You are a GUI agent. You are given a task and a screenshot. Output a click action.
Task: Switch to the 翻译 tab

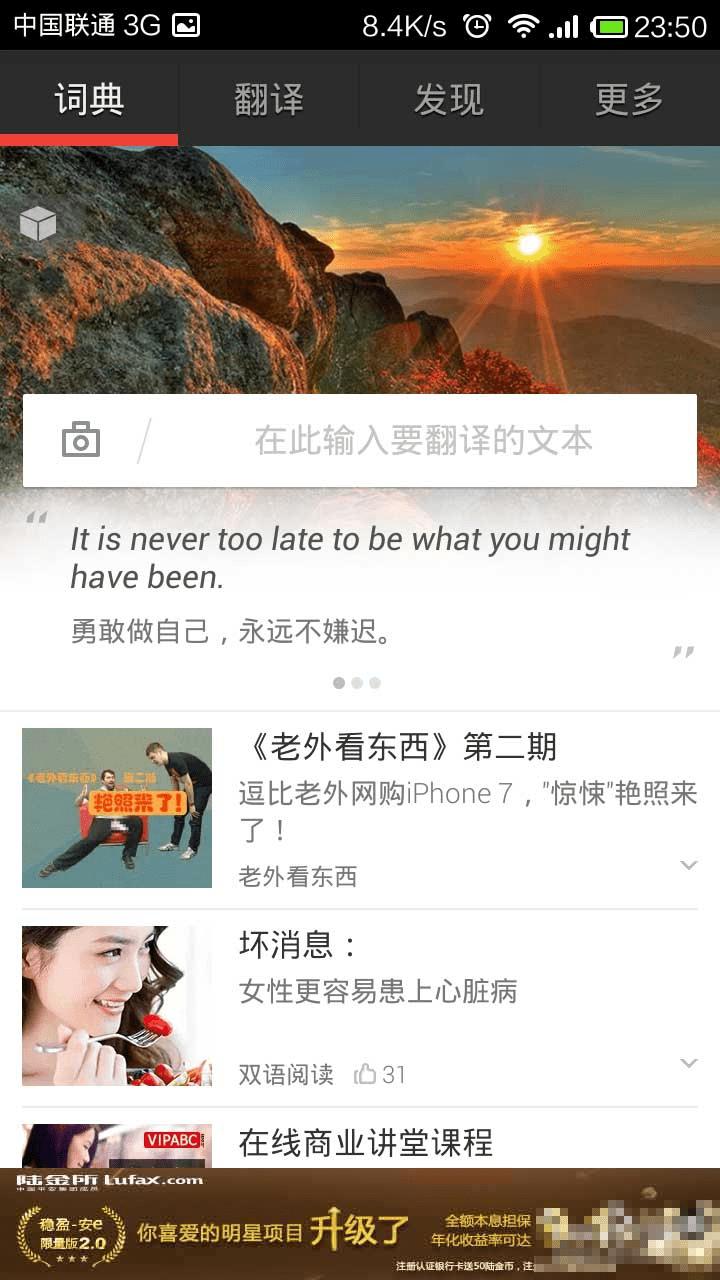tap(269, 99)
